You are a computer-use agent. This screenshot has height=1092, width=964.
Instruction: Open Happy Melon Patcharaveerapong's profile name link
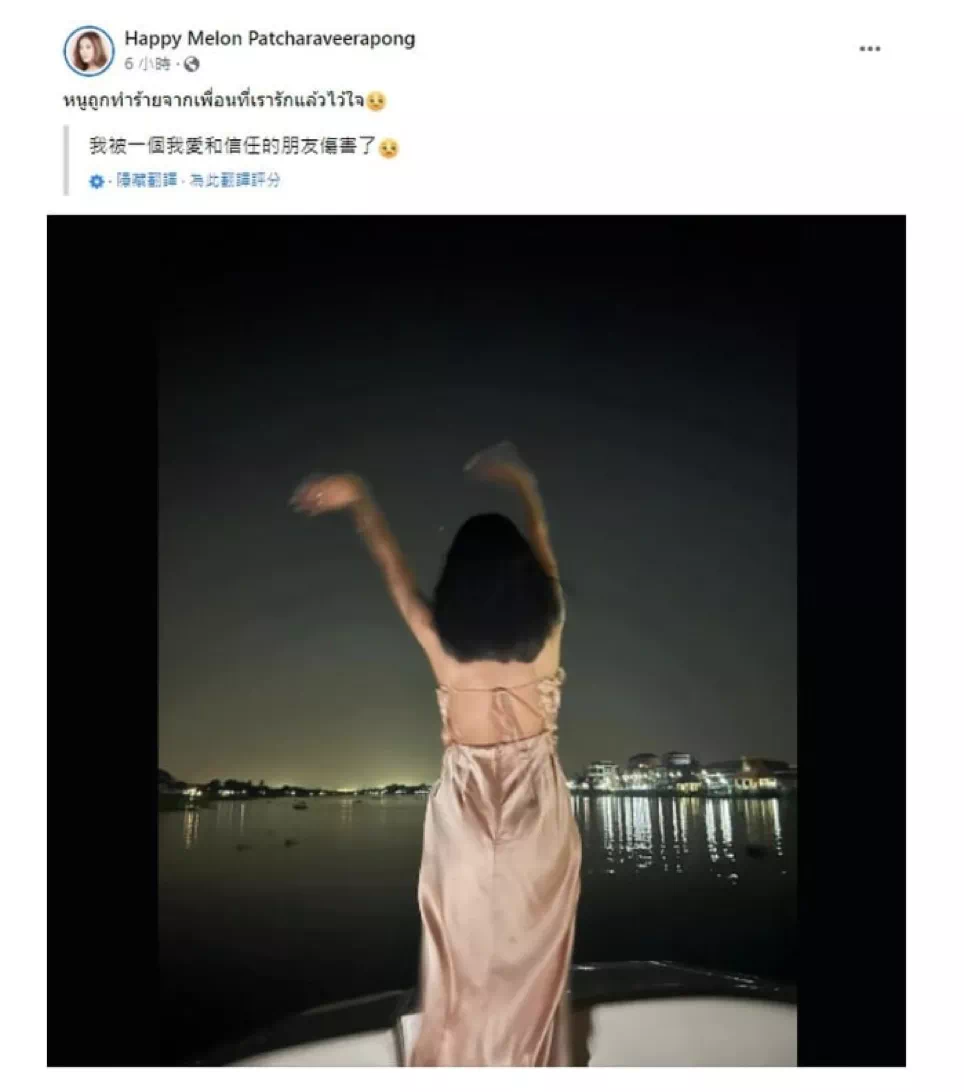click(x=269, y=39)
